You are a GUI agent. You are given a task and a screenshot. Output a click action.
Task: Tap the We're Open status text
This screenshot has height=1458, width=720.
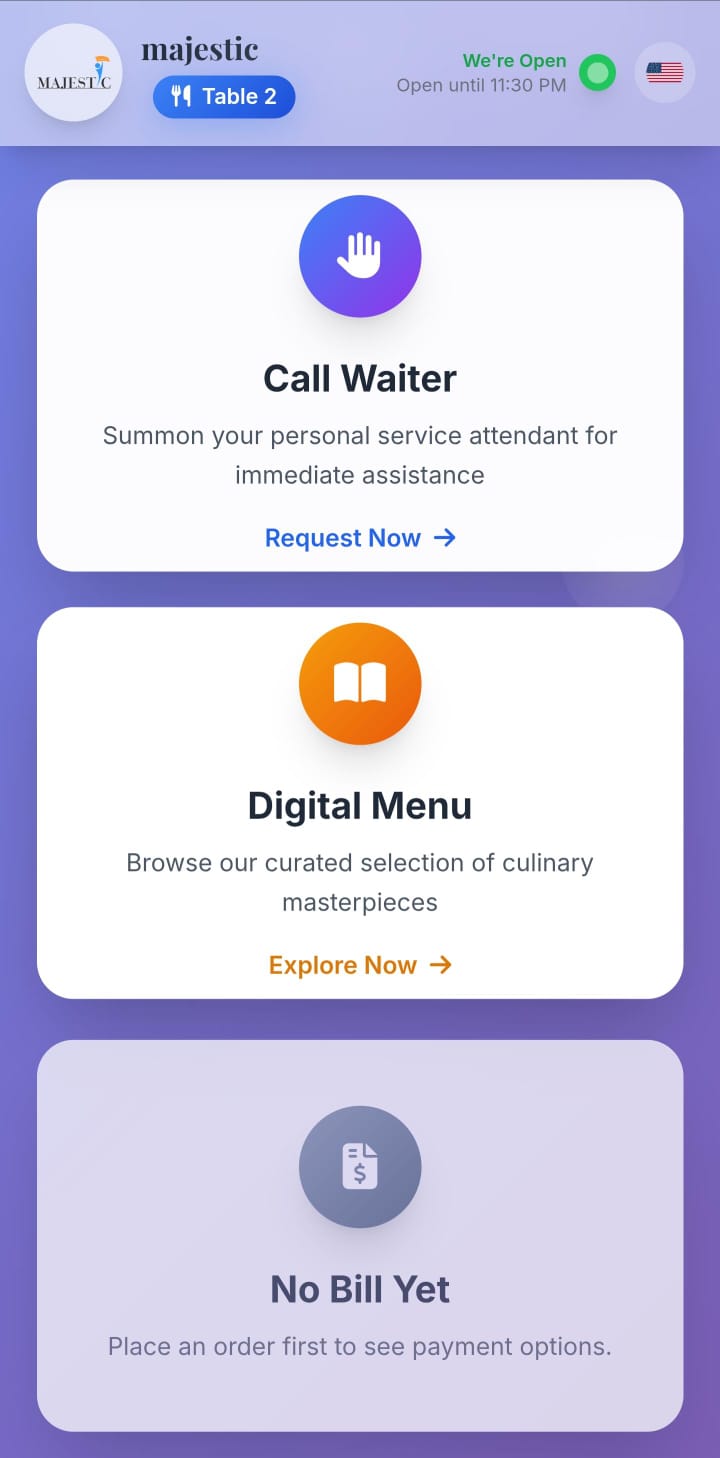click(x=514, y=60)
